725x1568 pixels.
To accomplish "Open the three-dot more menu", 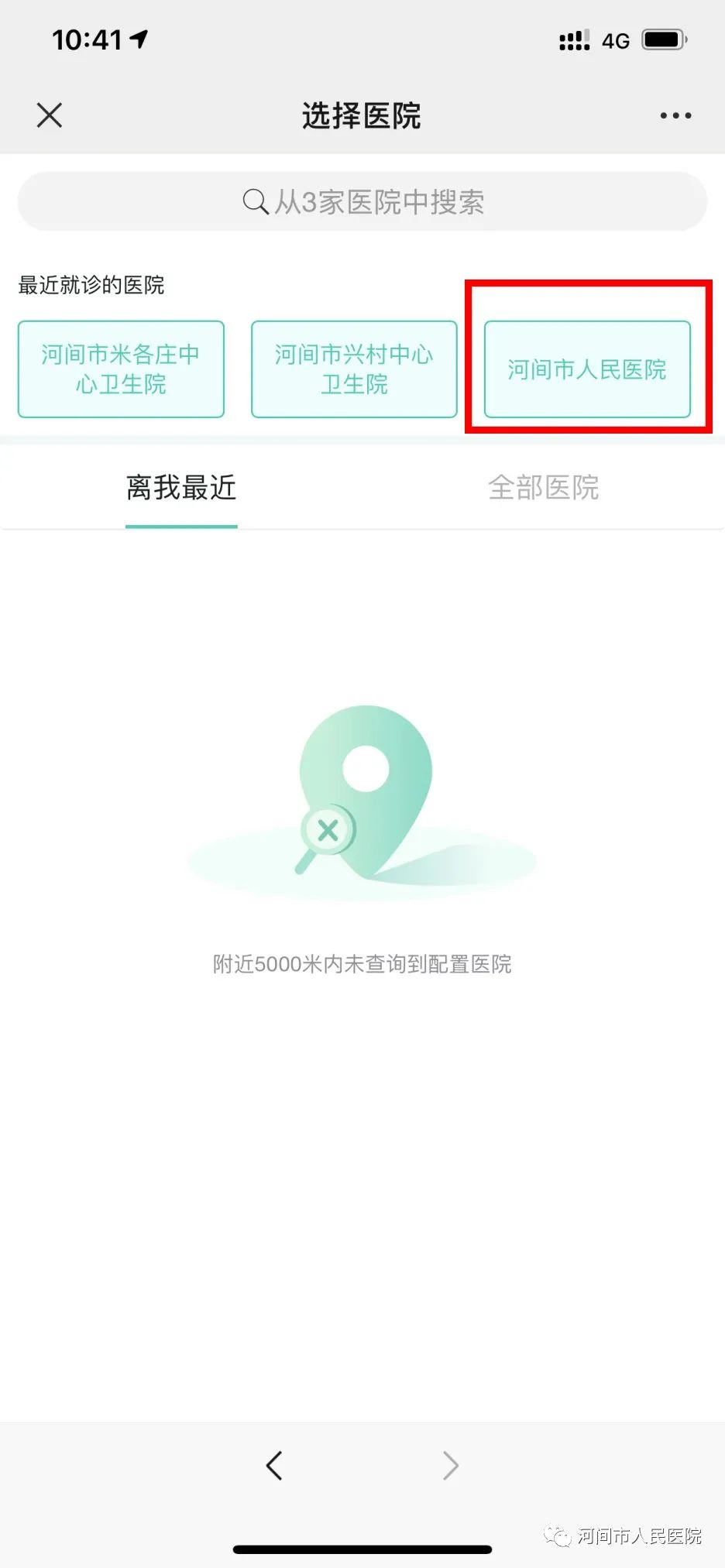I will 675,116.
